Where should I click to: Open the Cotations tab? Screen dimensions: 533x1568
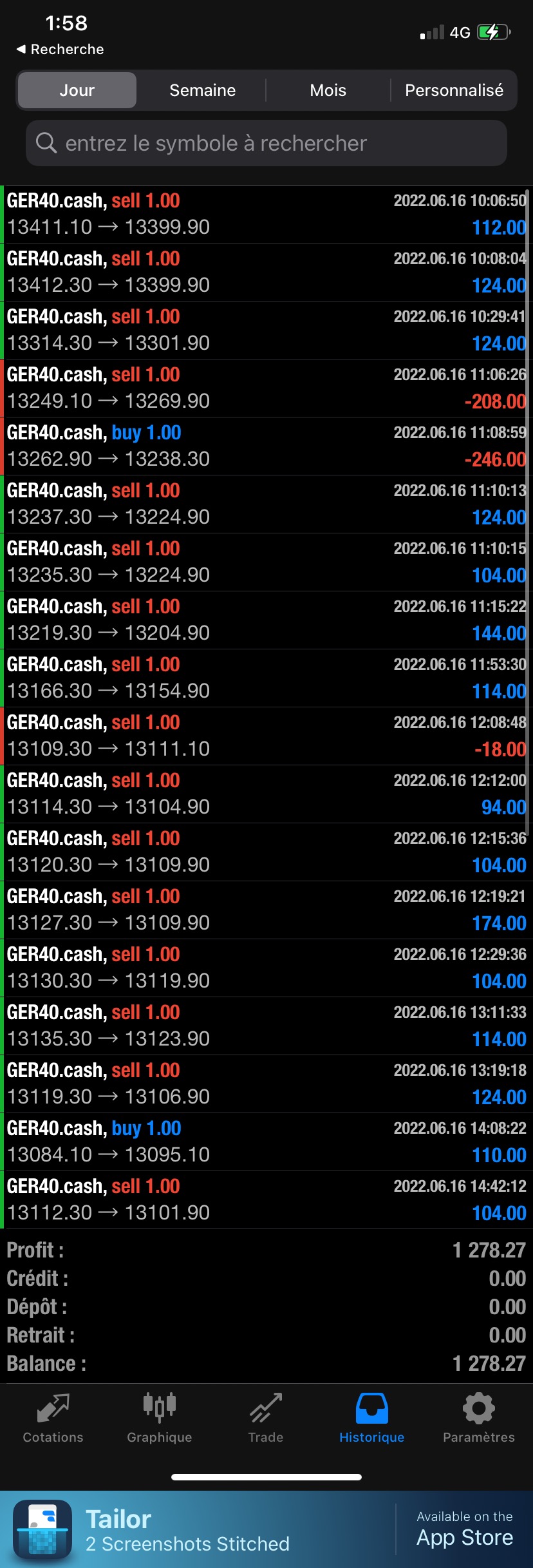tap(53, 1418)
